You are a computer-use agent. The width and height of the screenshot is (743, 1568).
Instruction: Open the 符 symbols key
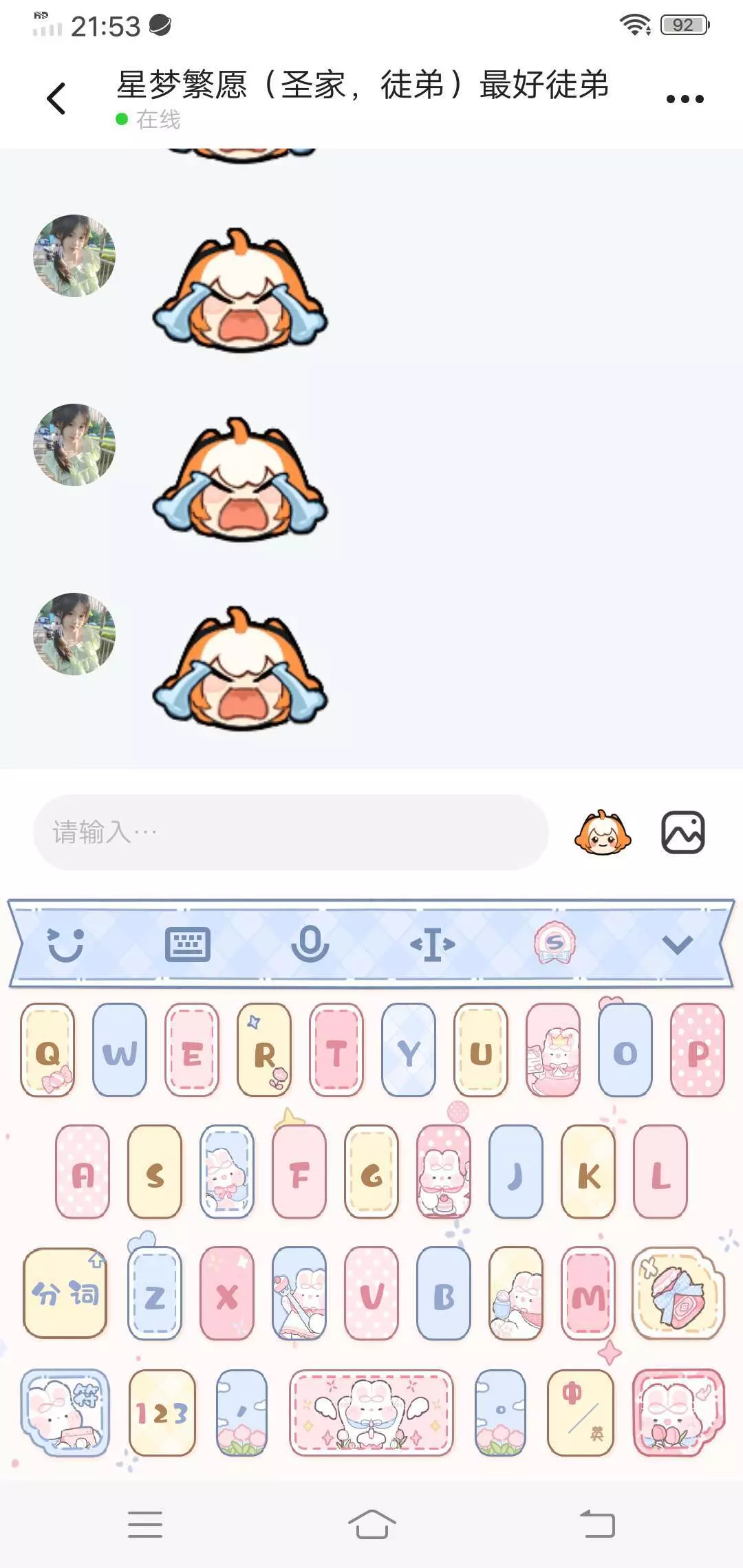[65, 1413]
